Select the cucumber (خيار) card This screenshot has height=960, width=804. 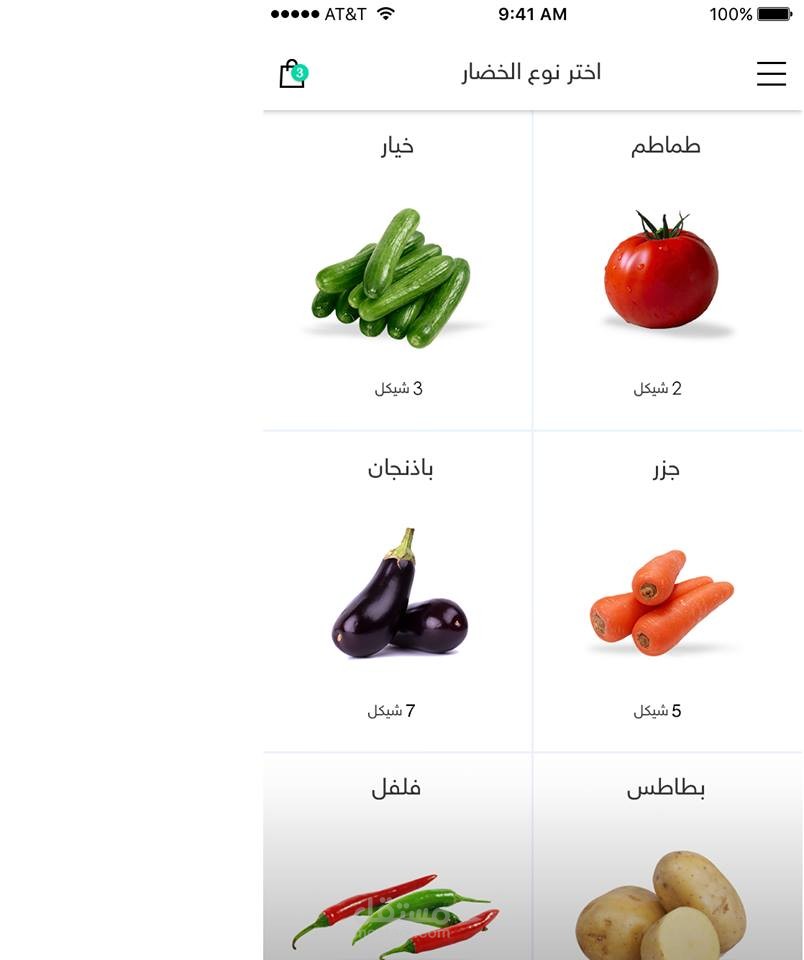click(x=398, y=271)
